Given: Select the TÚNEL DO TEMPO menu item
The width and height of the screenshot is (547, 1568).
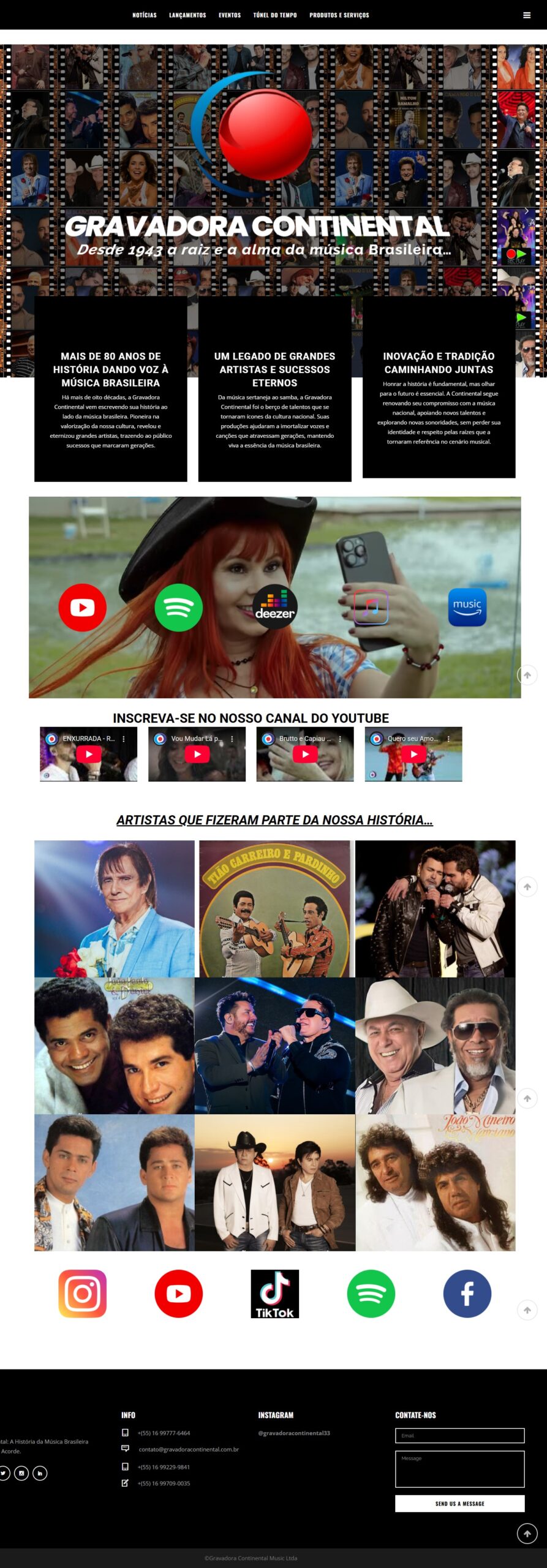Looking at the screenshot, I should (x=274, y=15).
